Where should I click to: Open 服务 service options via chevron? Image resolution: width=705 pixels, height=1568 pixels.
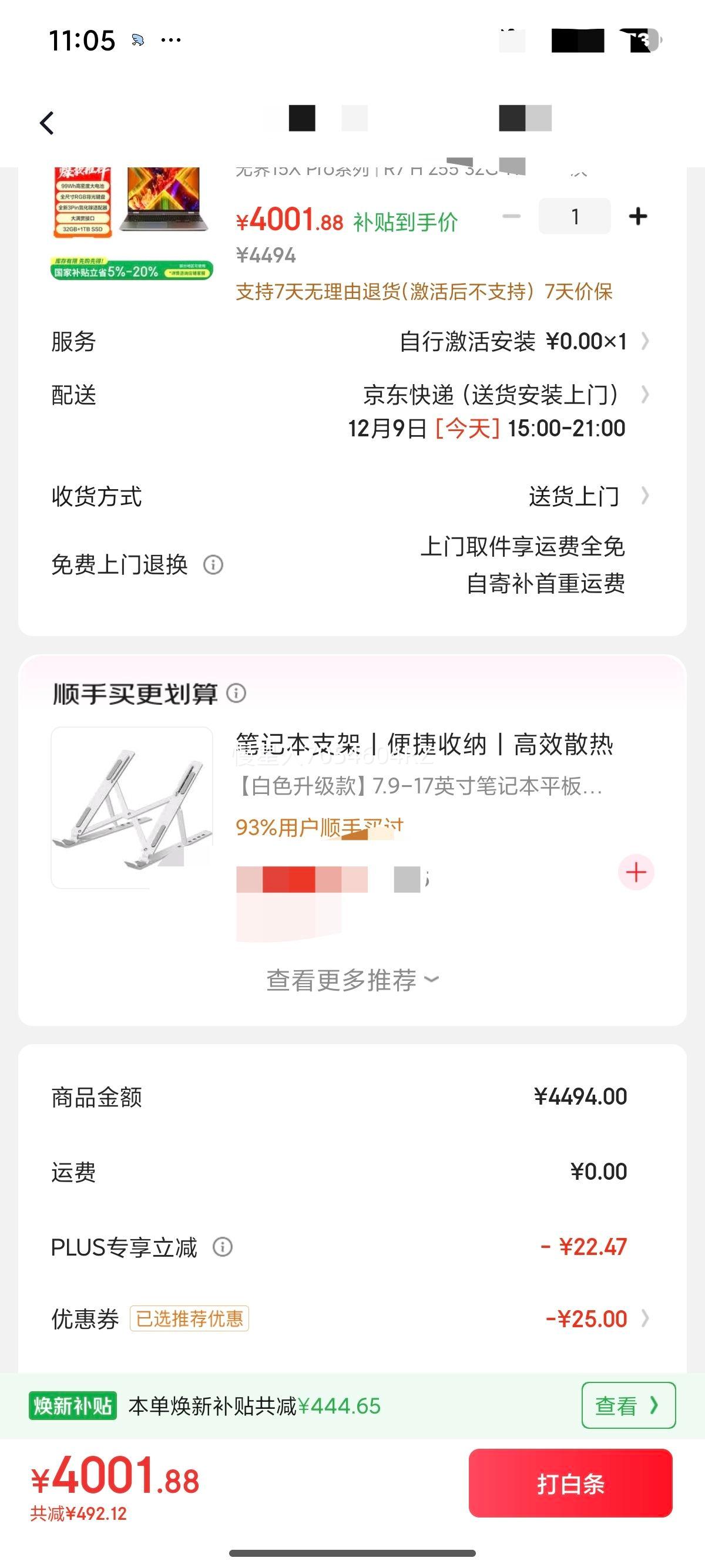click(x=644, y=342)
